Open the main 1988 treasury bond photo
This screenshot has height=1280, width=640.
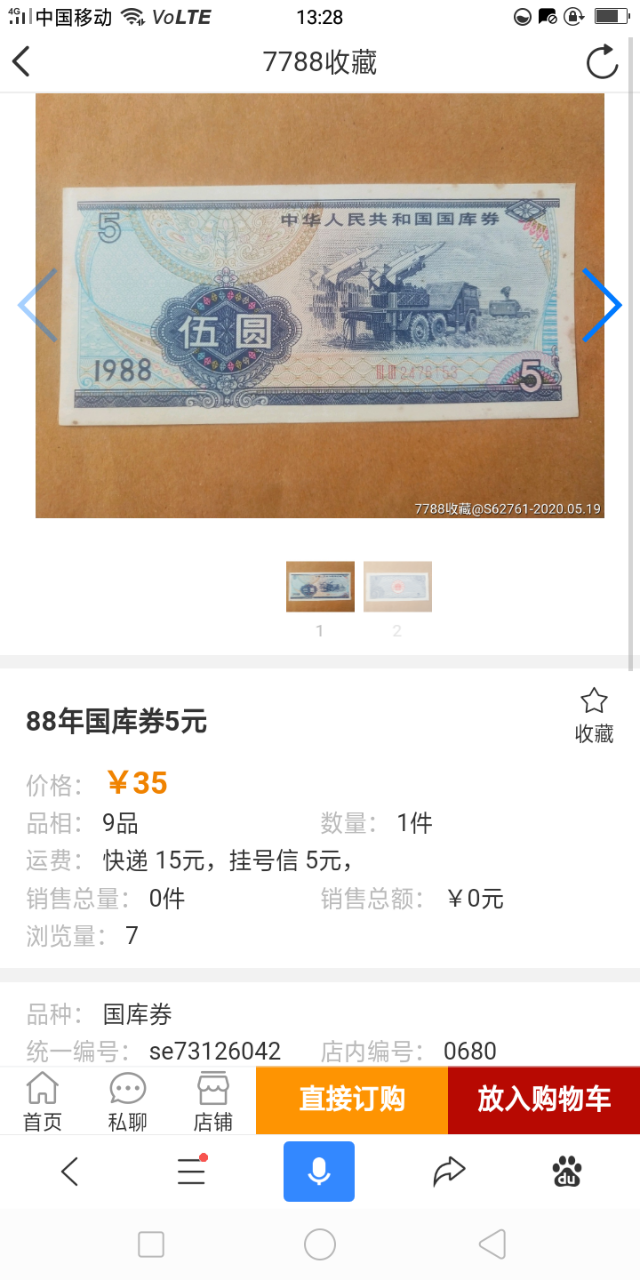click(320, 305)
